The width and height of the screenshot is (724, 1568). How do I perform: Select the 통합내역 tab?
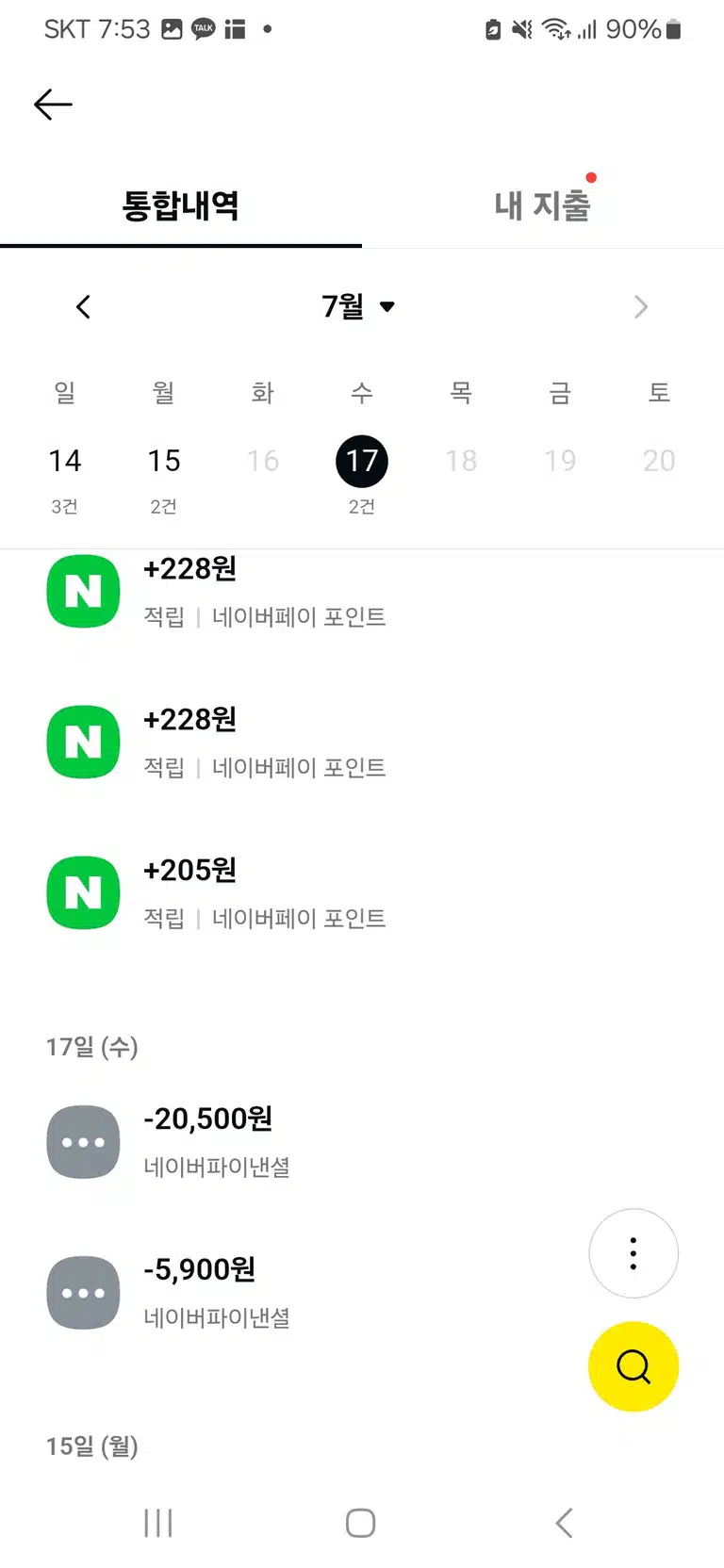(x=181, y=204)
